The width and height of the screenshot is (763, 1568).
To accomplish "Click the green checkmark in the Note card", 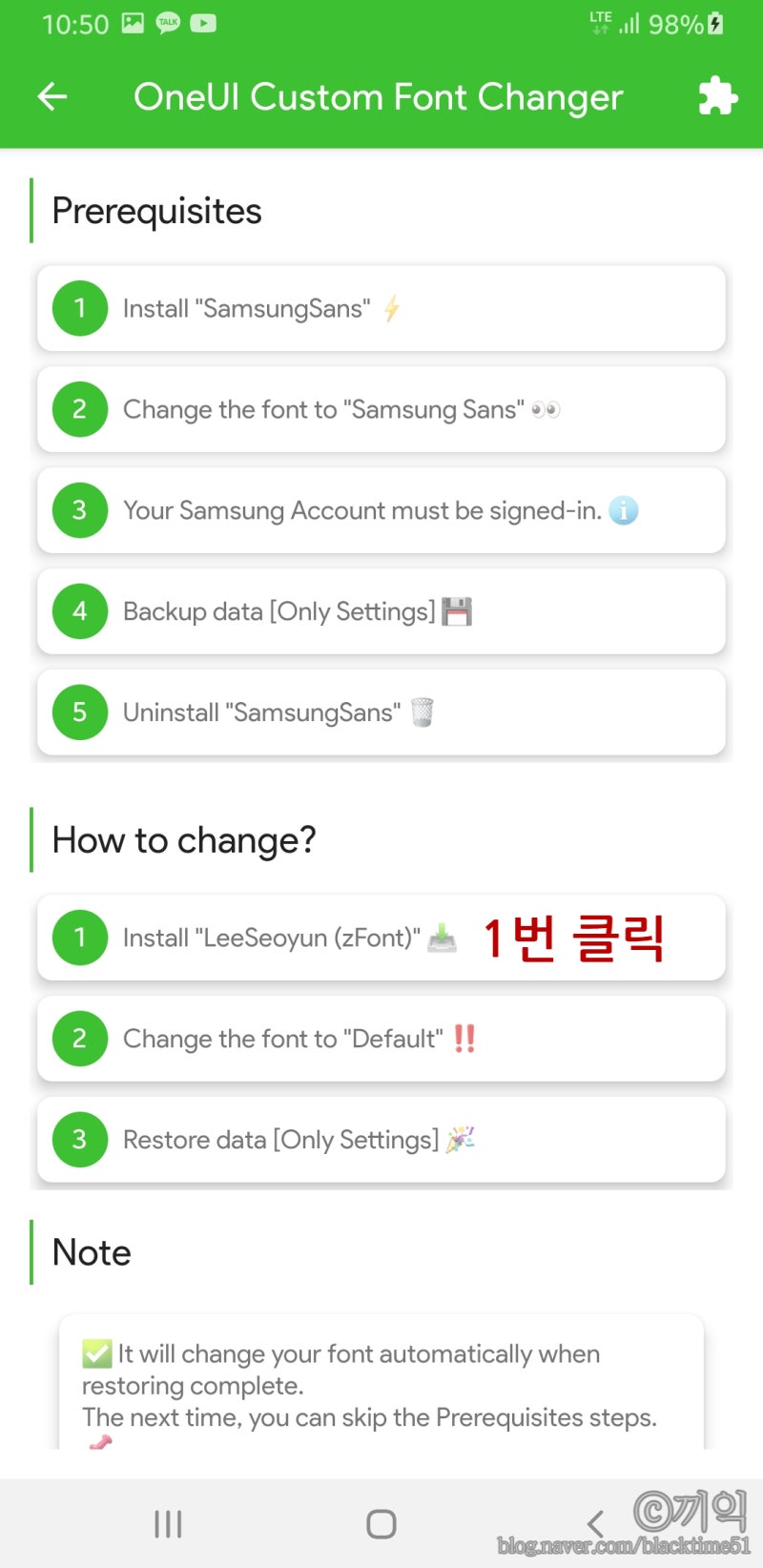I will pyautogui.click(x=95, y=1353).
